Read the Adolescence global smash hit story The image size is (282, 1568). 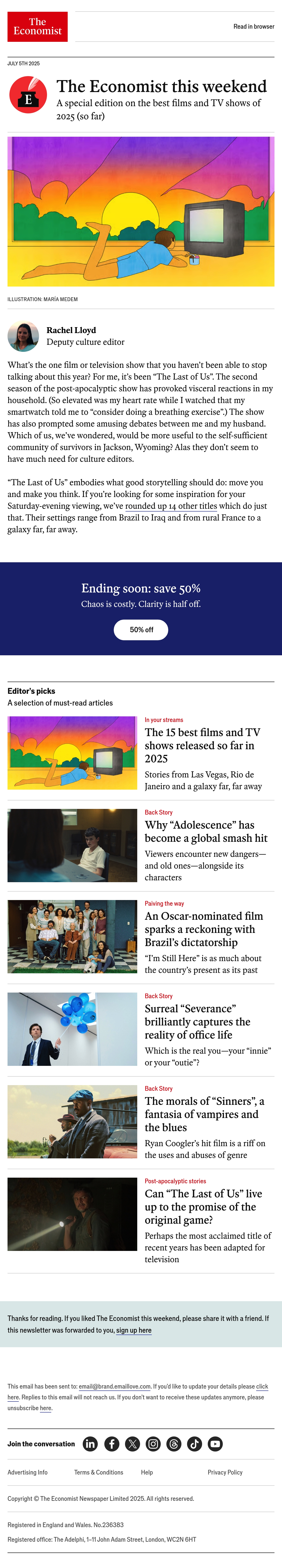point(206,831)
